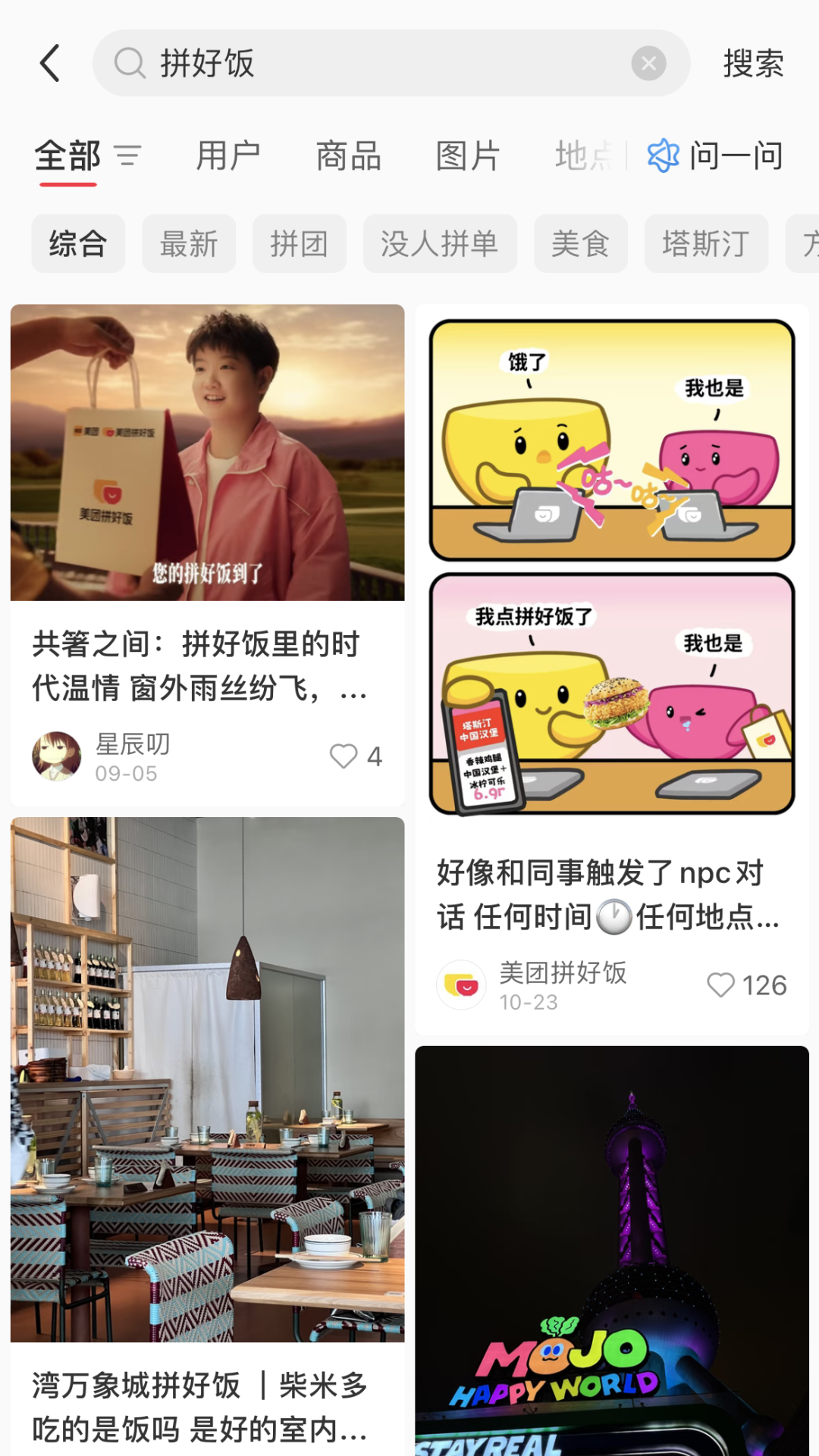
Task: Open the 问一问 AI assistant
Action: coord(715,156)
